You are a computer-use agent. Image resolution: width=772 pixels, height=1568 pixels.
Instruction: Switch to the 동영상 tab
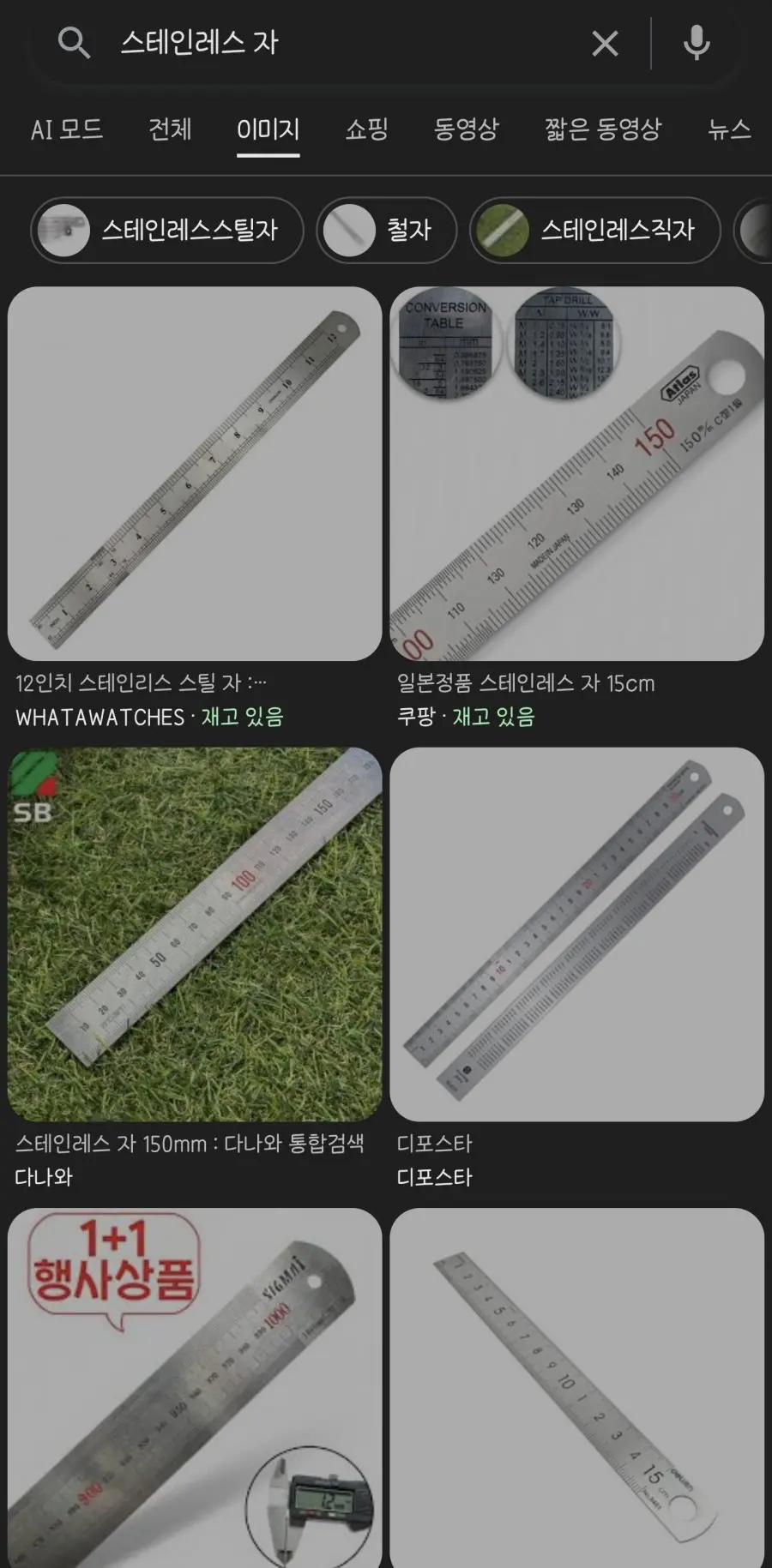(x=466, y=129)
